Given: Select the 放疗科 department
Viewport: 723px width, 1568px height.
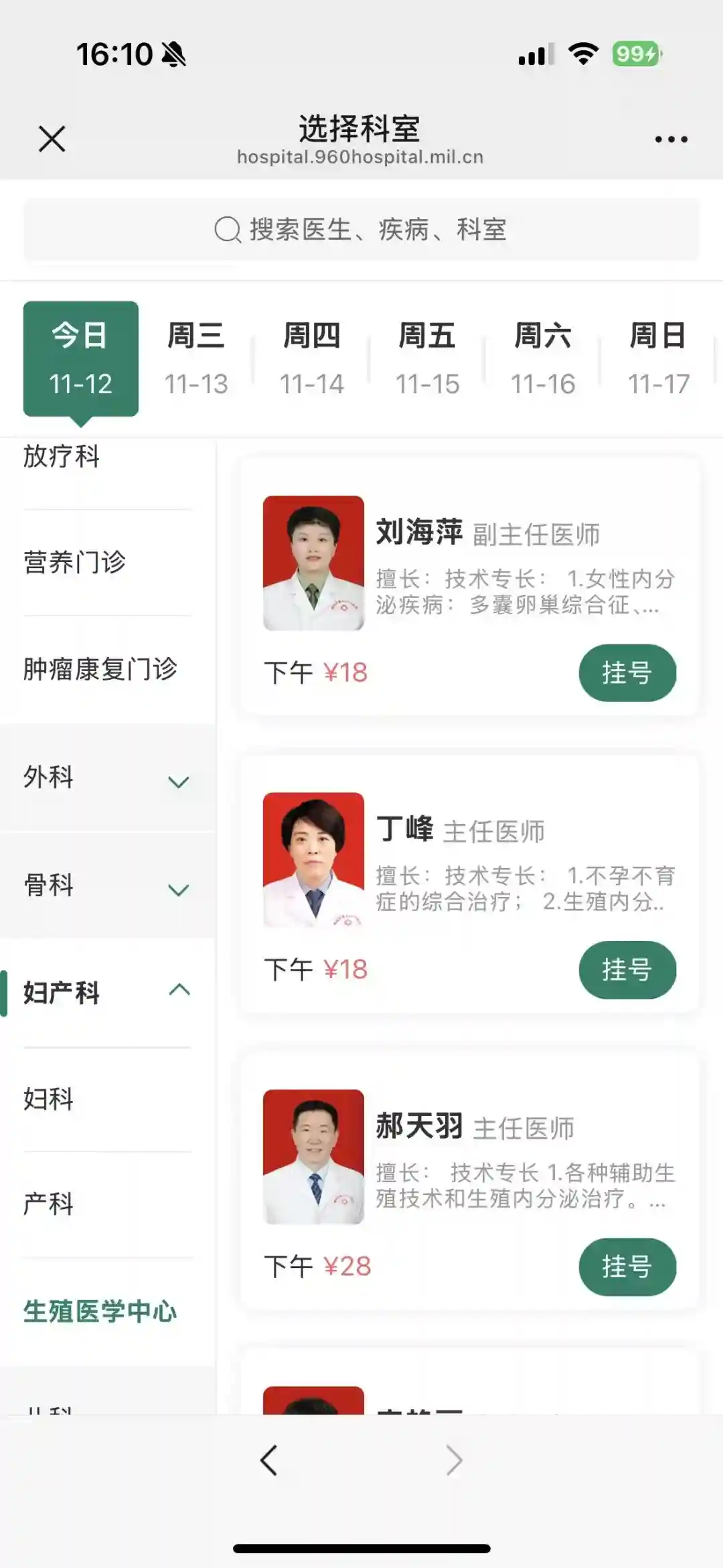Looking at the screenshot, I should click(62, 457).
